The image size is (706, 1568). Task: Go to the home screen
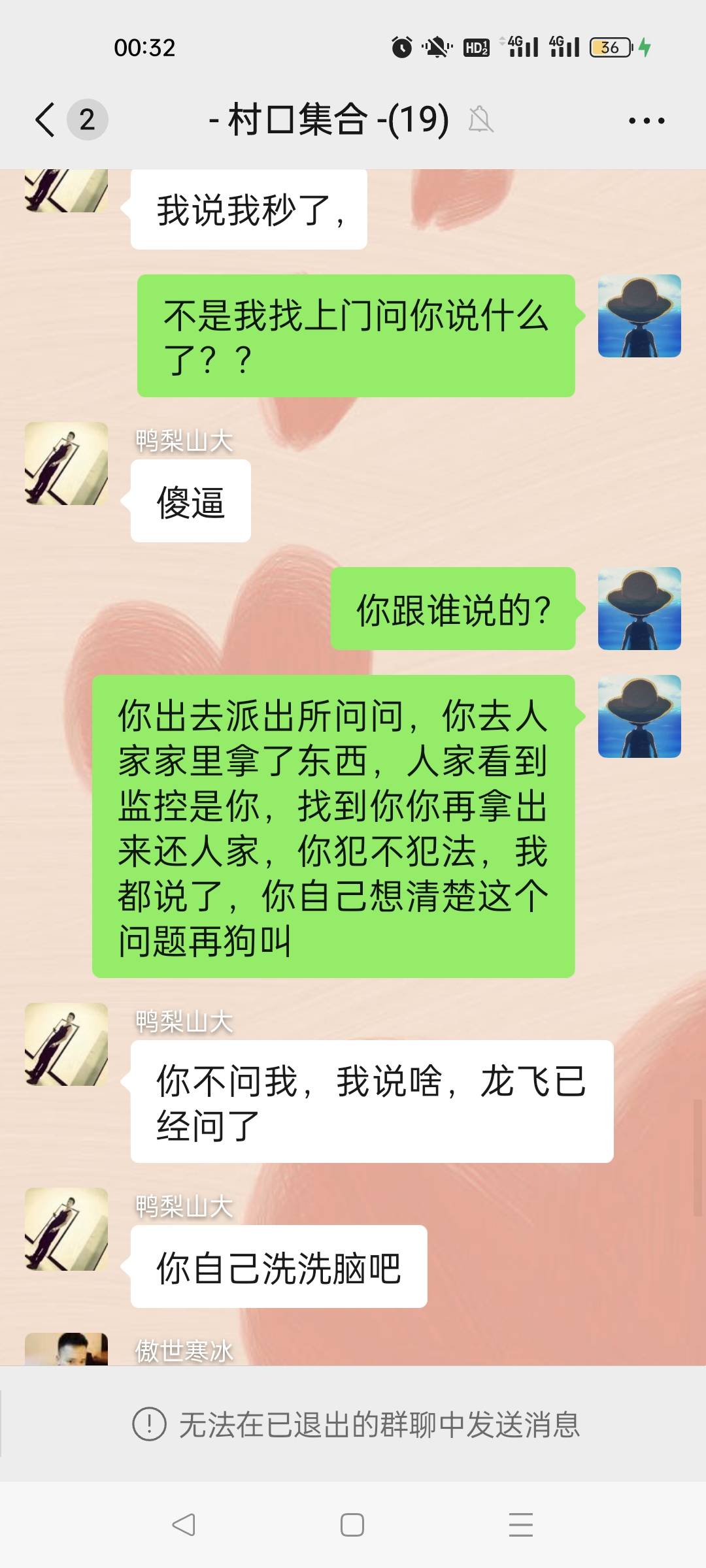pos(352,1524)
